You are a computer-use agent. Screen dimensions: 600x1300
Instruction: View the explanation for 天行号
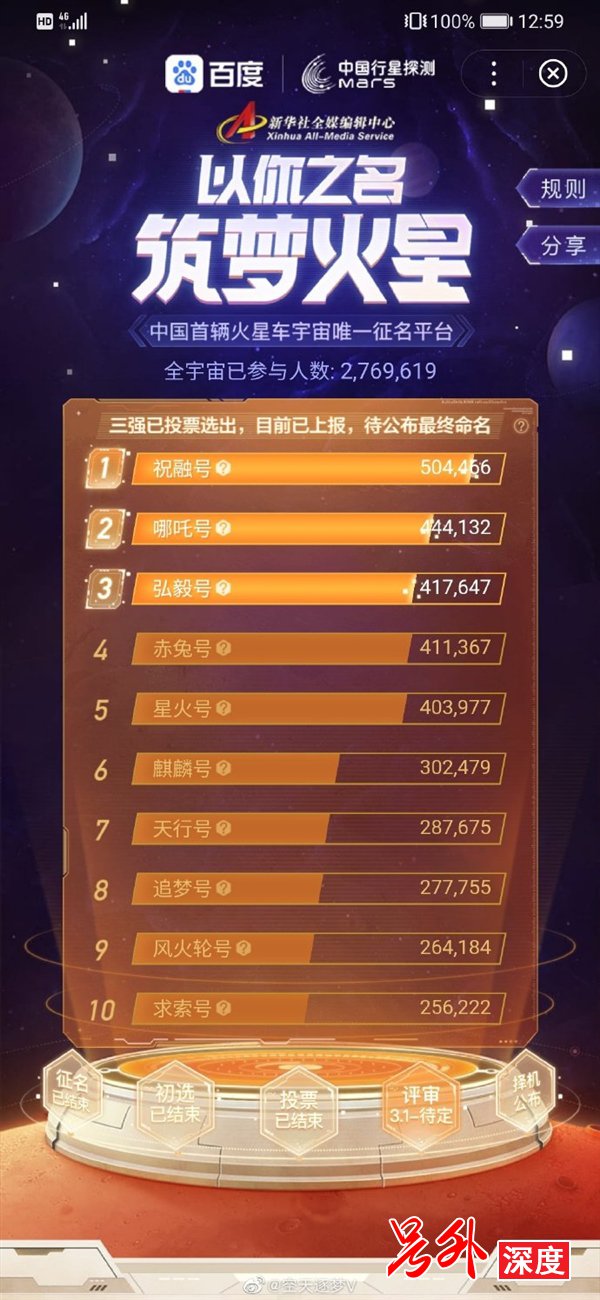coord(224,828)
